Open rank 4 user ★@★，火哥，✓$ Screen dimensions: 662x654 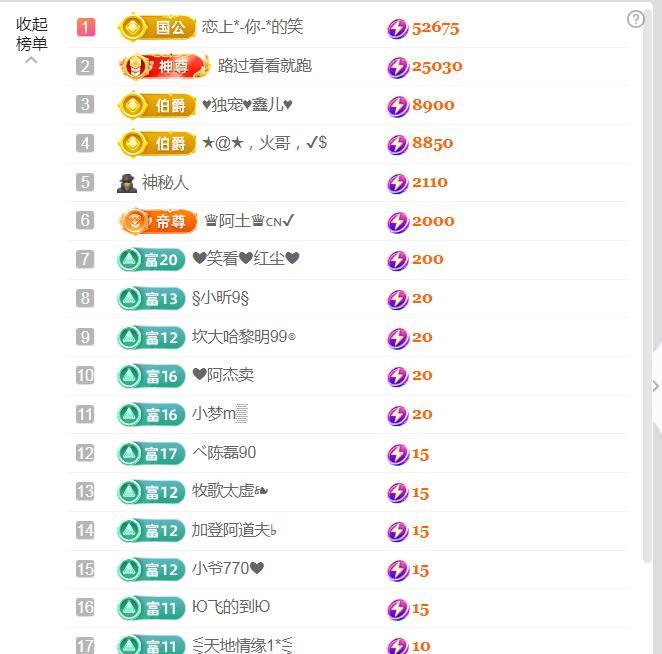tap(264, 143)
